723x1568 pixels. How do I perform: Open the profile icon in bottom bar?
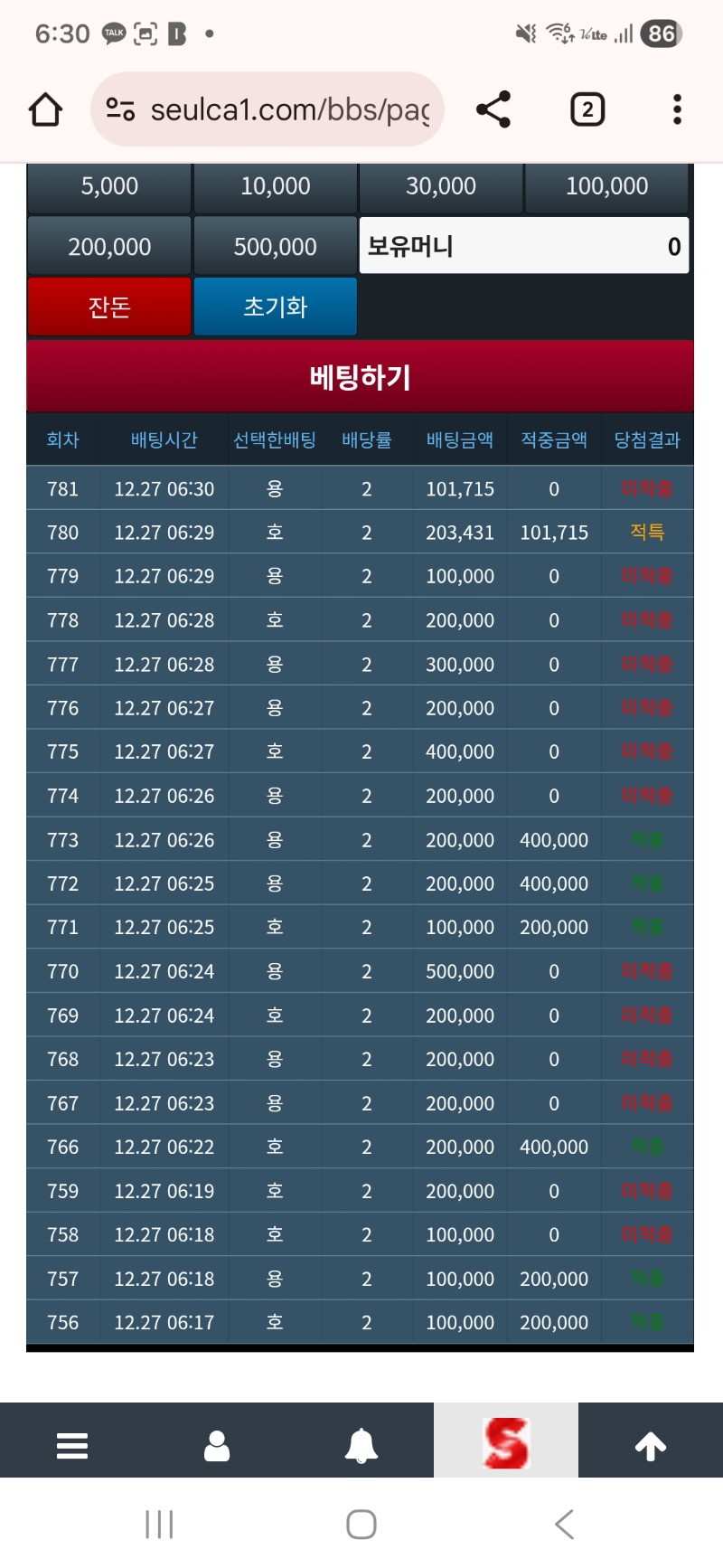[217, 1445]
